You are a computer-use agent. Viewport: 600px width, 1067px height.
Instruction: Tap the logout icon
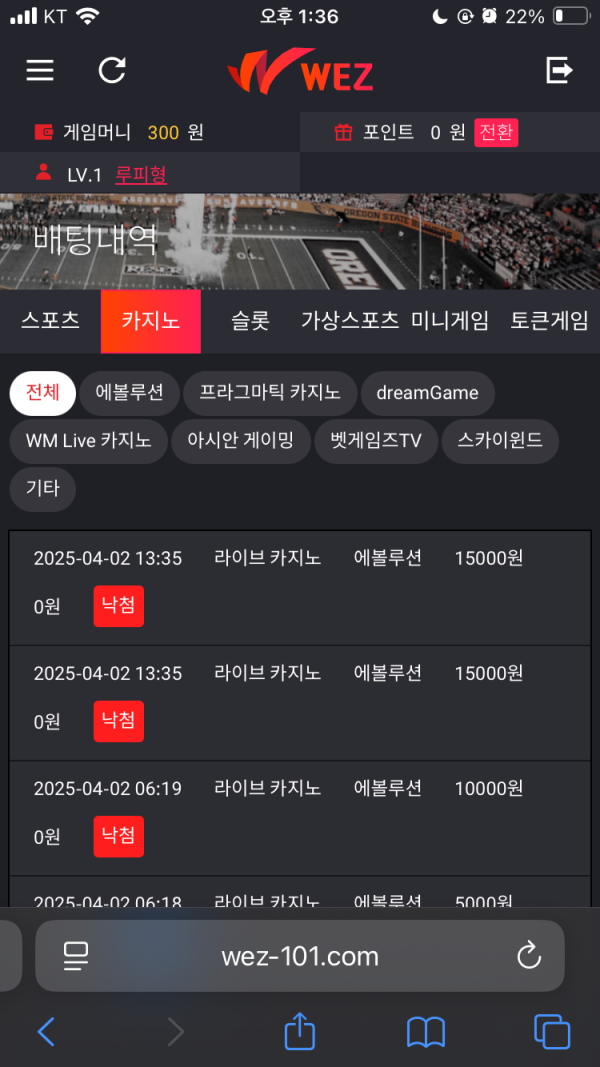[559, 70]
